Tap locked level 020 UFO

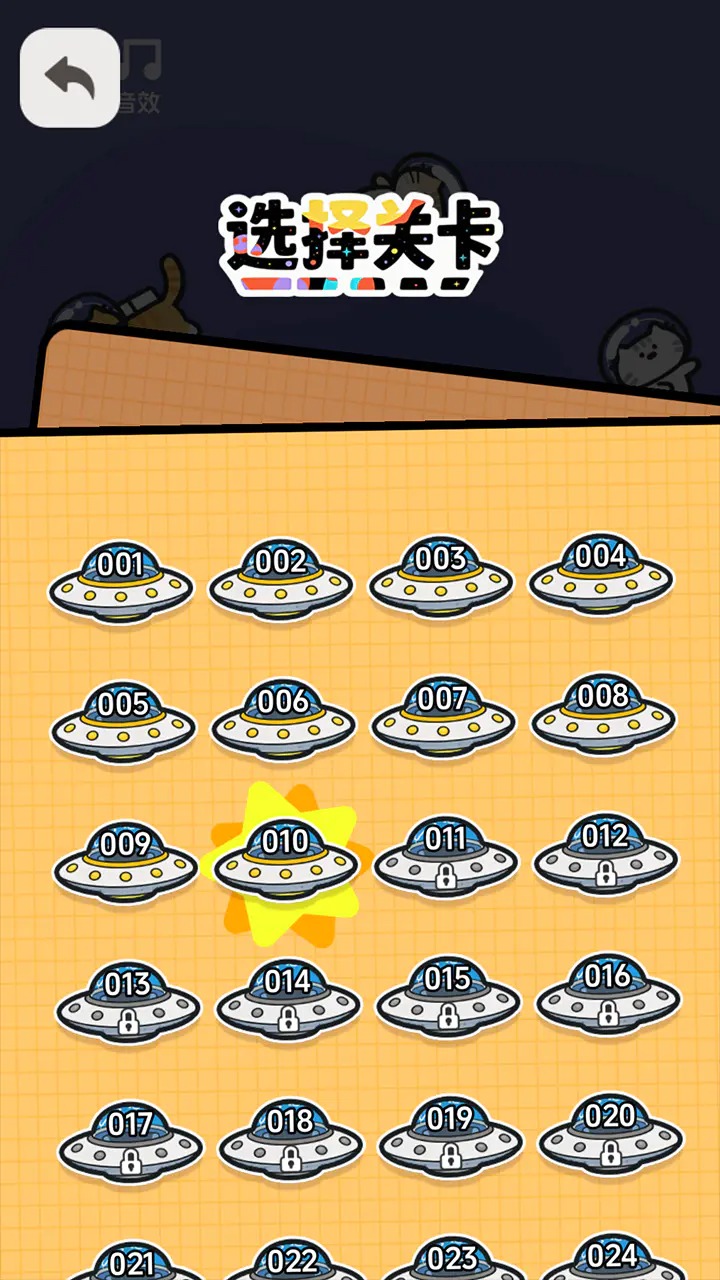click(x=610, y=1132)
